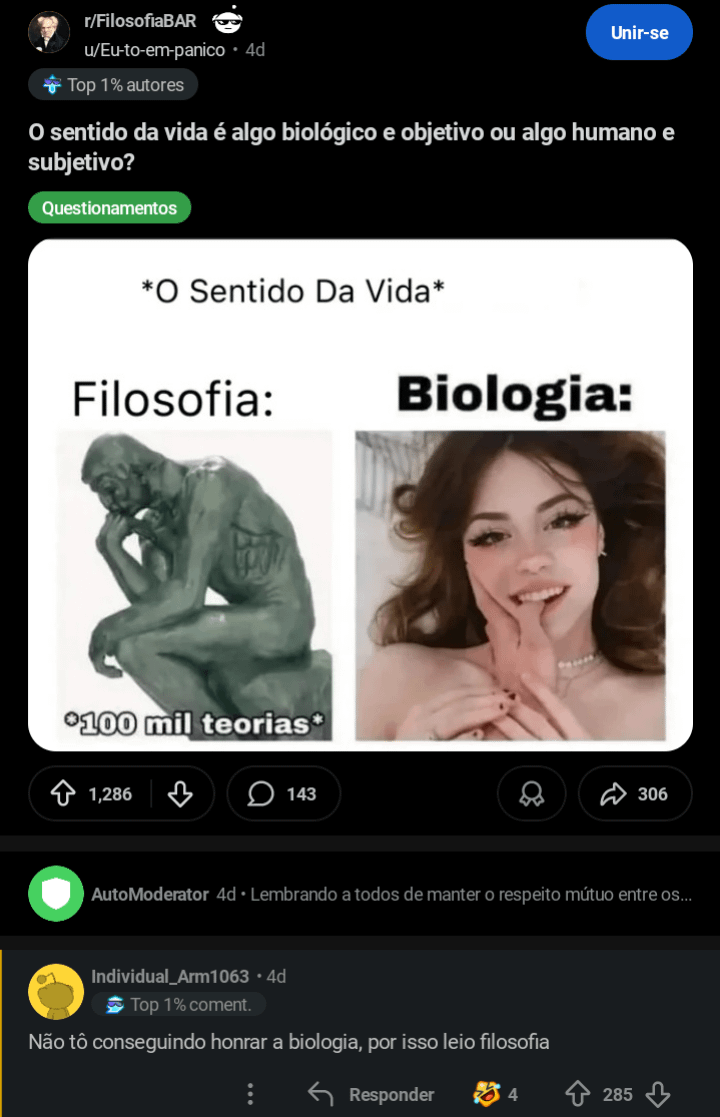Open the comment's three-dot overflow menu

pos(250,1094)
